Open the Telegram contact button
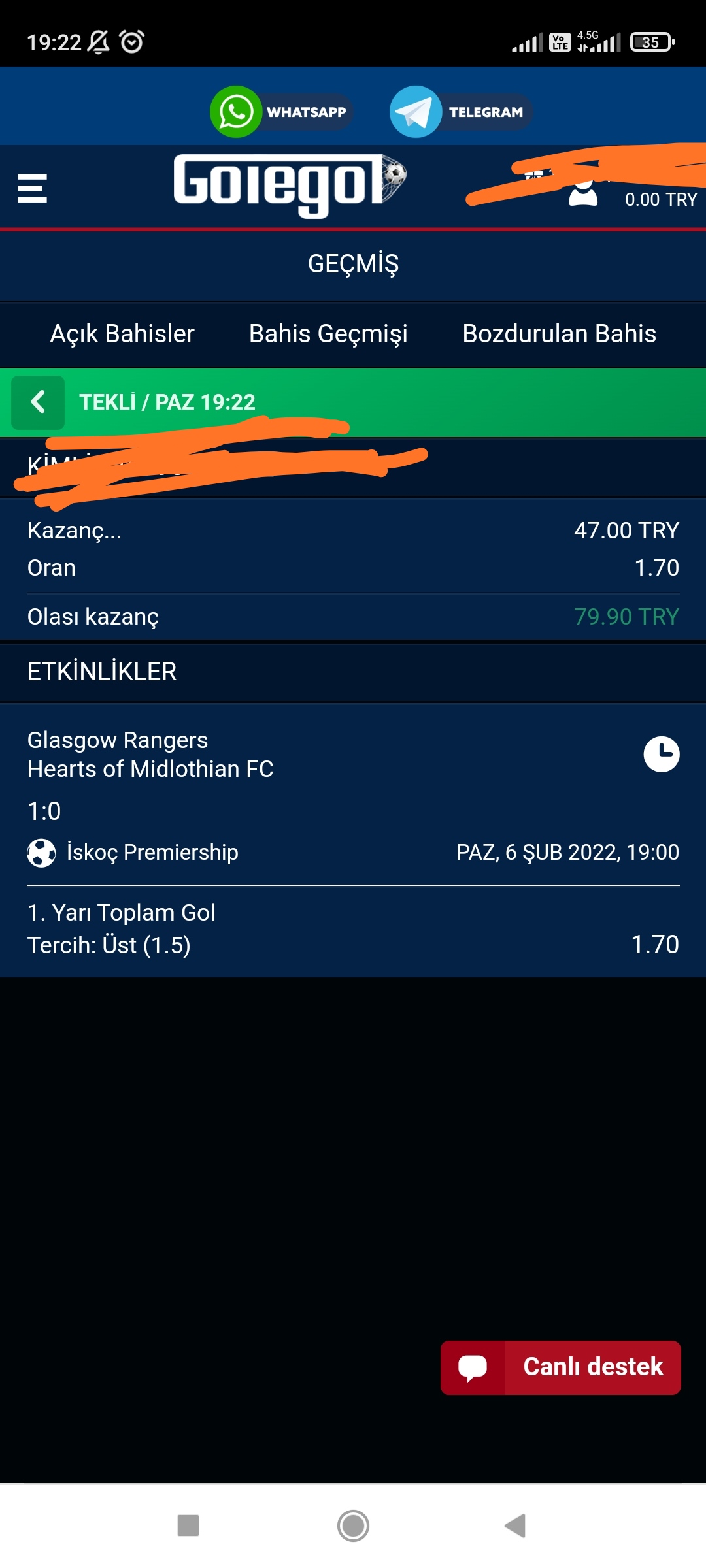706x1568 pixels. pos(461,112)
